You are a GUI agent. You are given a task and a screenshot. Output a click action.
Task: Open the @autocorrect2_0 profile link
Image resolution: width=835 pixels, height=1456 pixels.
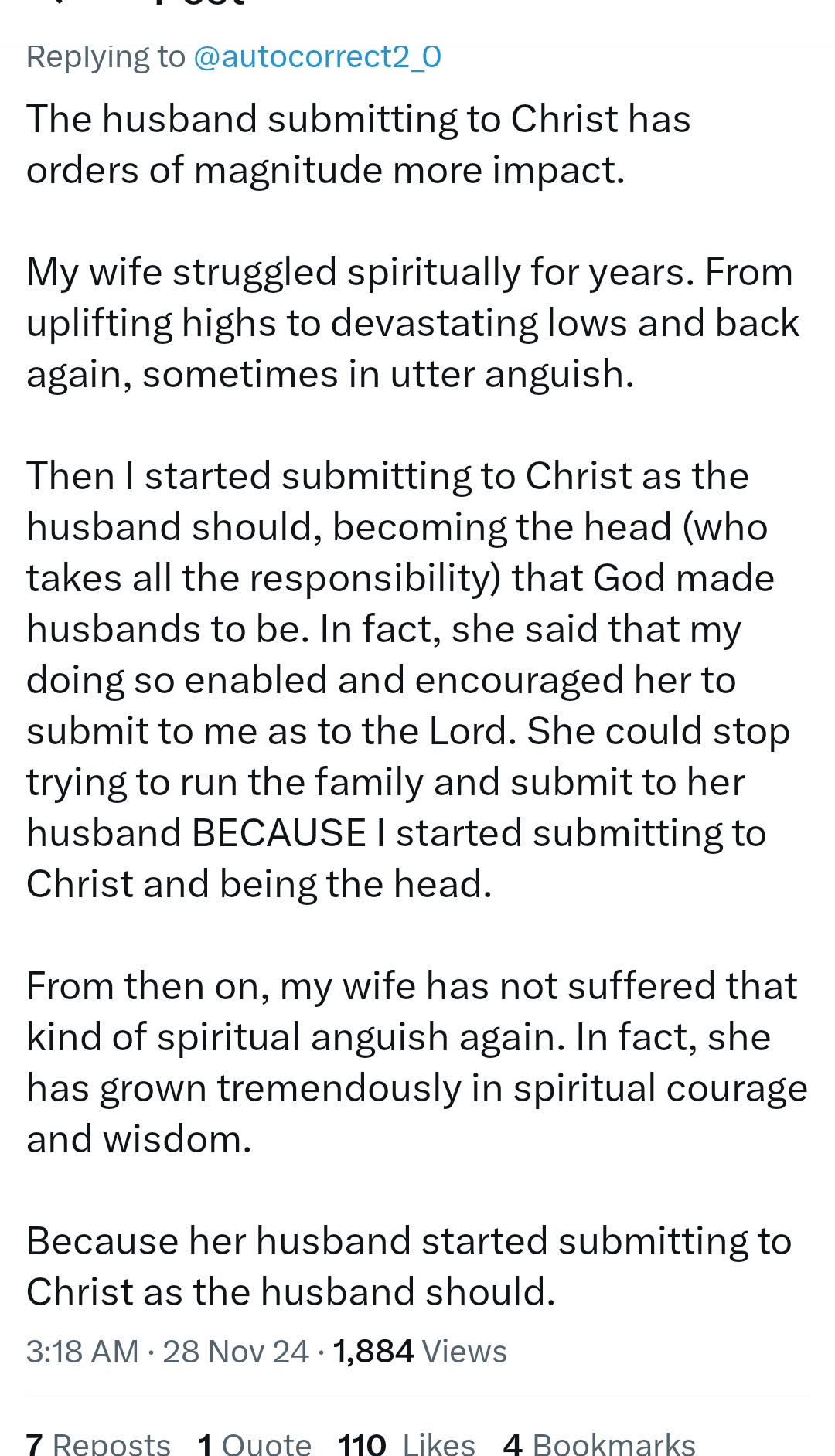click(x=317, y=58)
